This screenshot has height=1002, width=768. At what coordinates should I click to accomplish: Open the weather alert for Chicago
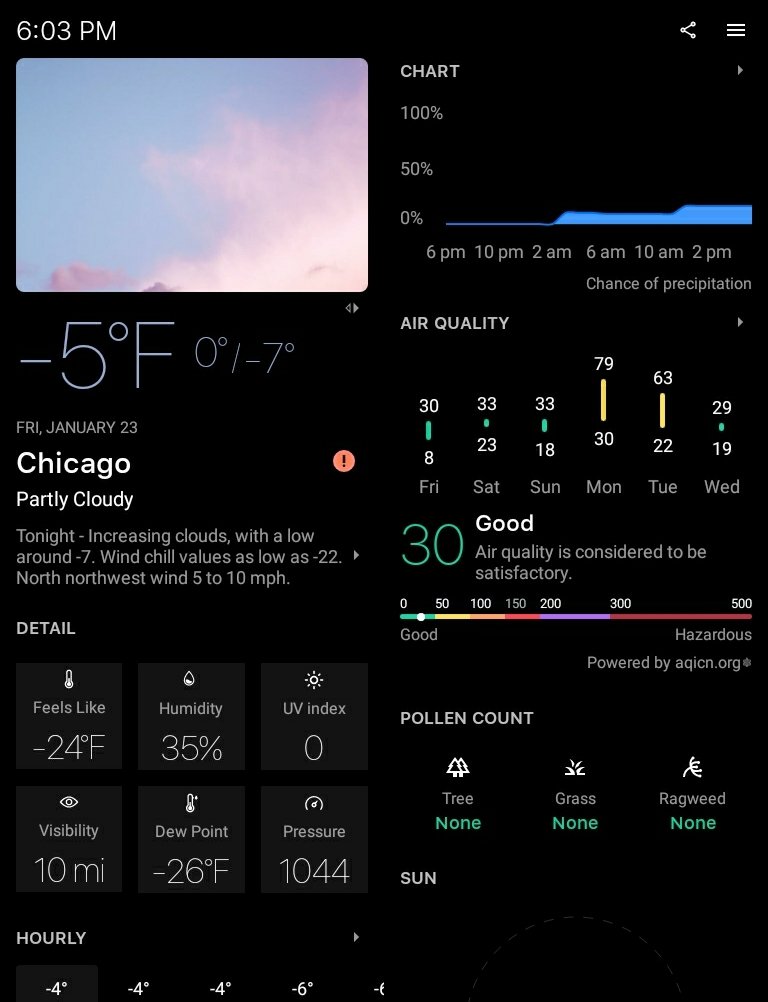(344, 461)
